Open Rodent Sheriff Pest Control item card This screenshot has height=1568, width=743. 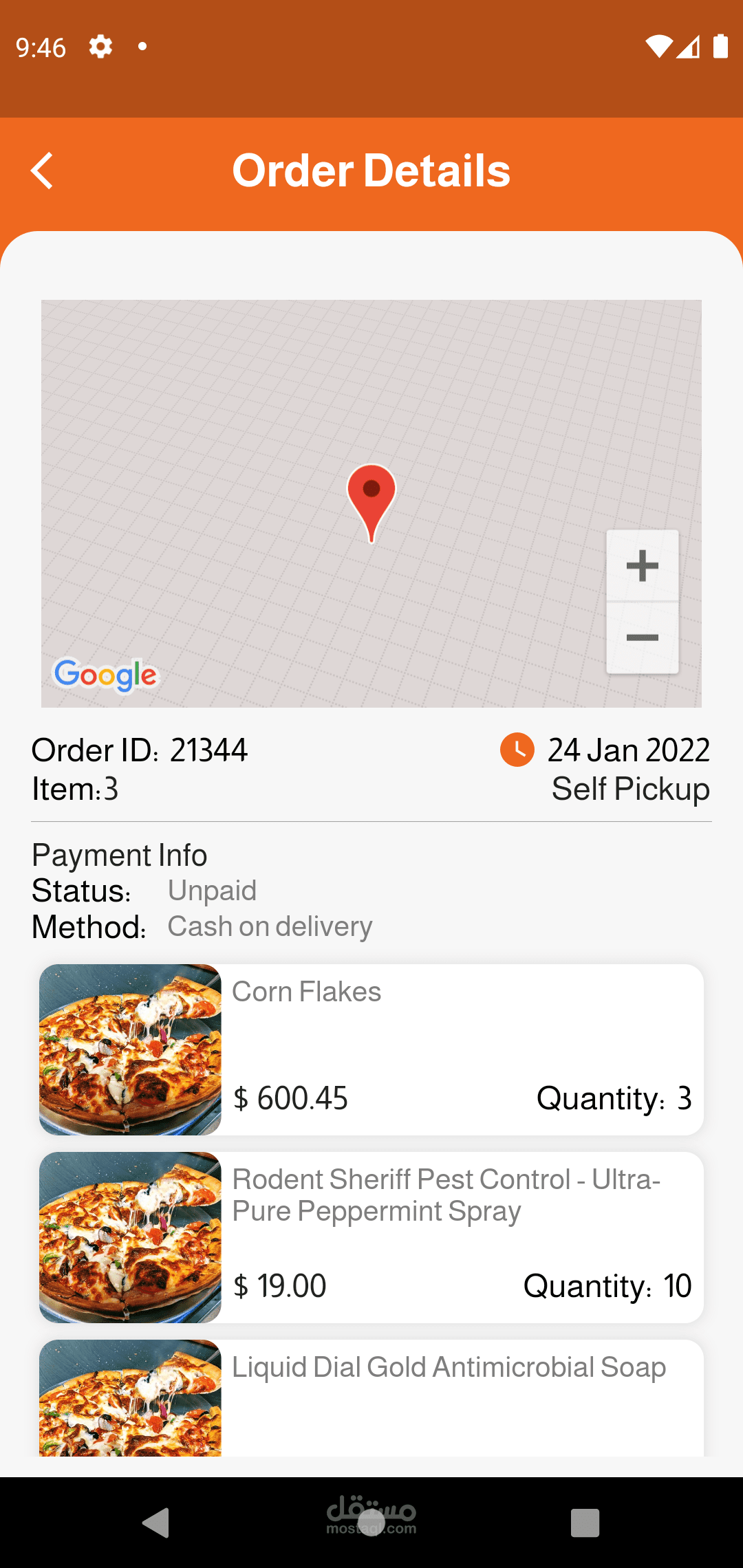pos(371,1237)
